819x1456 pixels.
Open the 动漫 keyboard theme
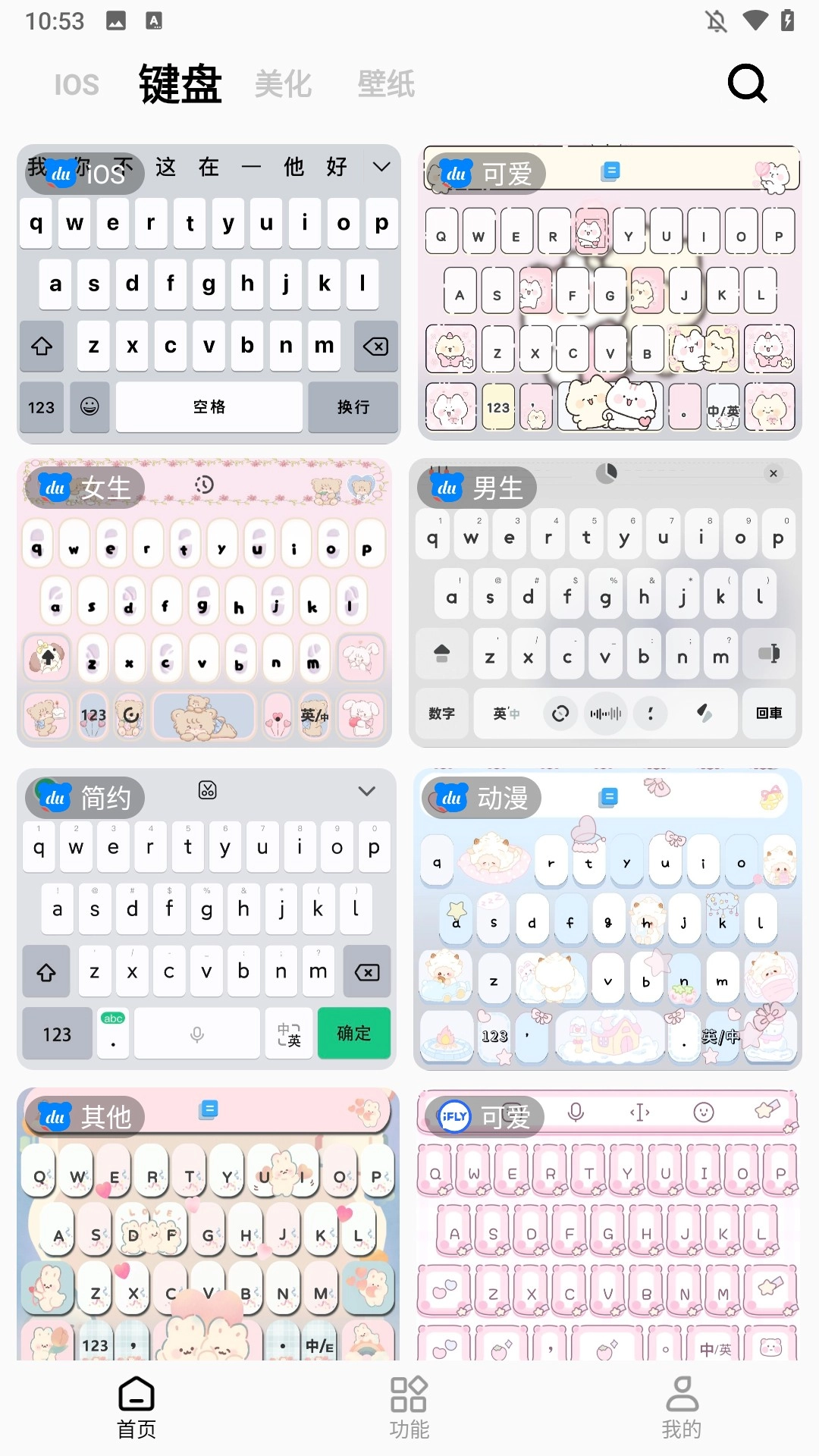[x=607, y=919]
